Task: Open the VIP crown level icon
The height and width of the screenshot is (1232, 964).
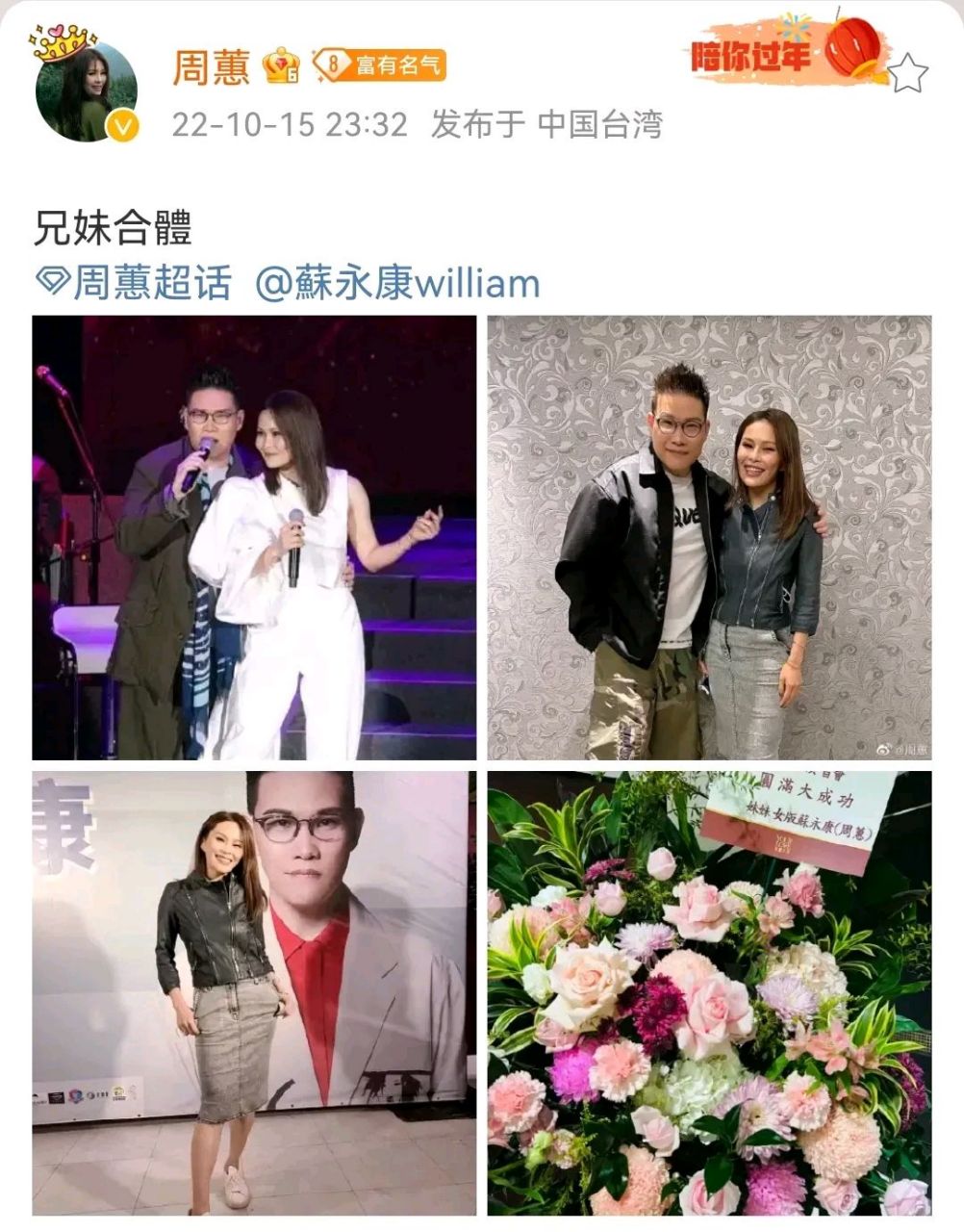Action: click(x=280, y=65)
